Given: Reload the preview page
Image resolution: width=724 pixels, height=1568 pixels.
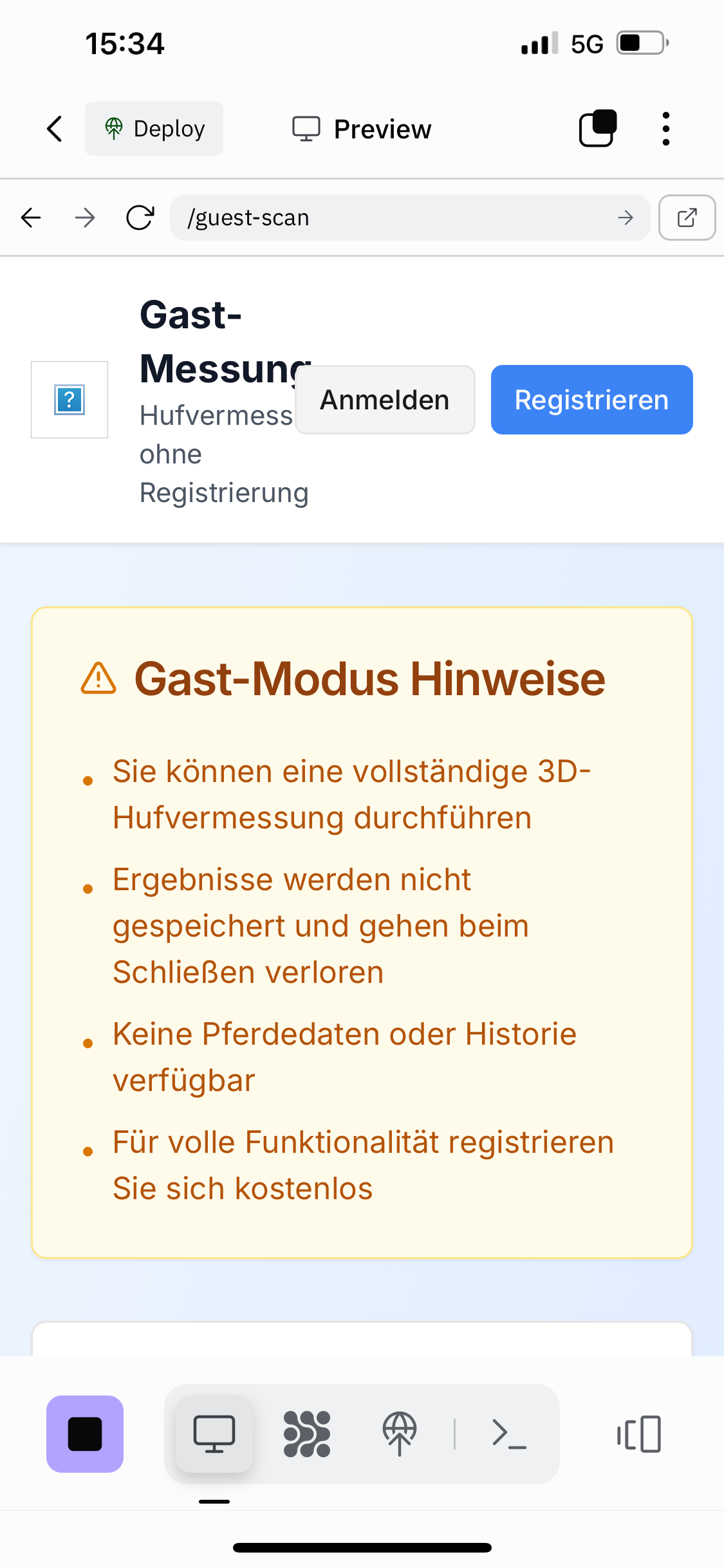Looking at the screenshot, I should coord(140,218).
